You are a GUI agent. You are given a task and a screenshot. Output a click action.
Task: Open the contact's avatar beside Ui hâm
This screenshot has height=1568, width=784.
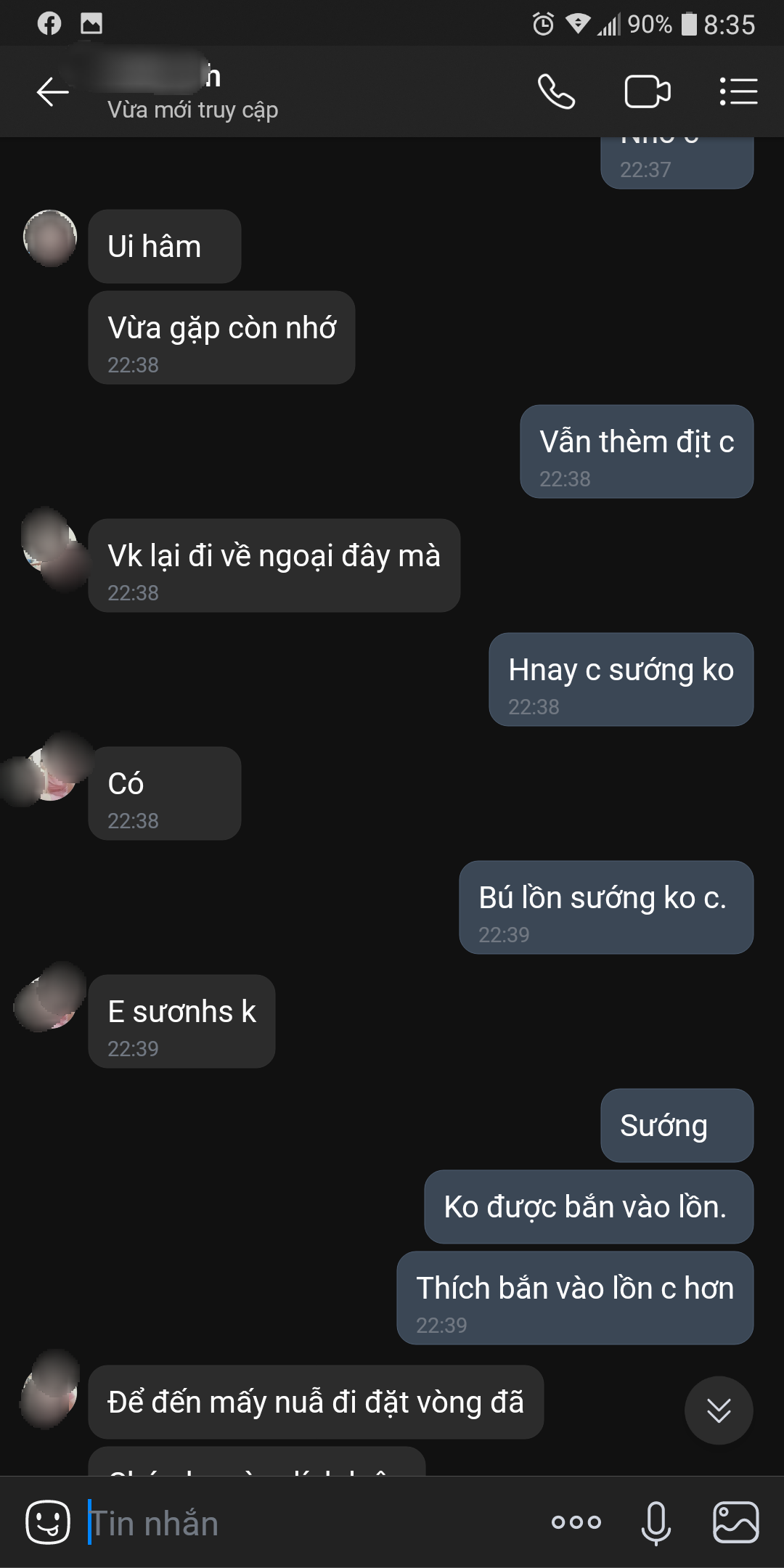tap(50, 238)
